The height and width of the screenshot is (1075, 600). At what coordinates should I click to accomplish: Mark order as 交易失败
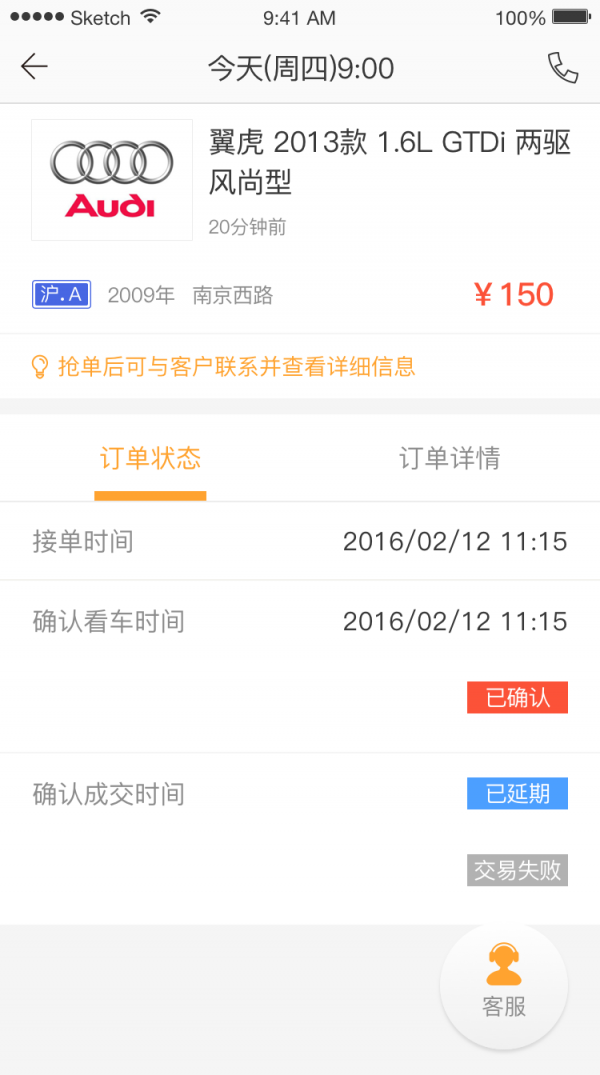[517, 870]
